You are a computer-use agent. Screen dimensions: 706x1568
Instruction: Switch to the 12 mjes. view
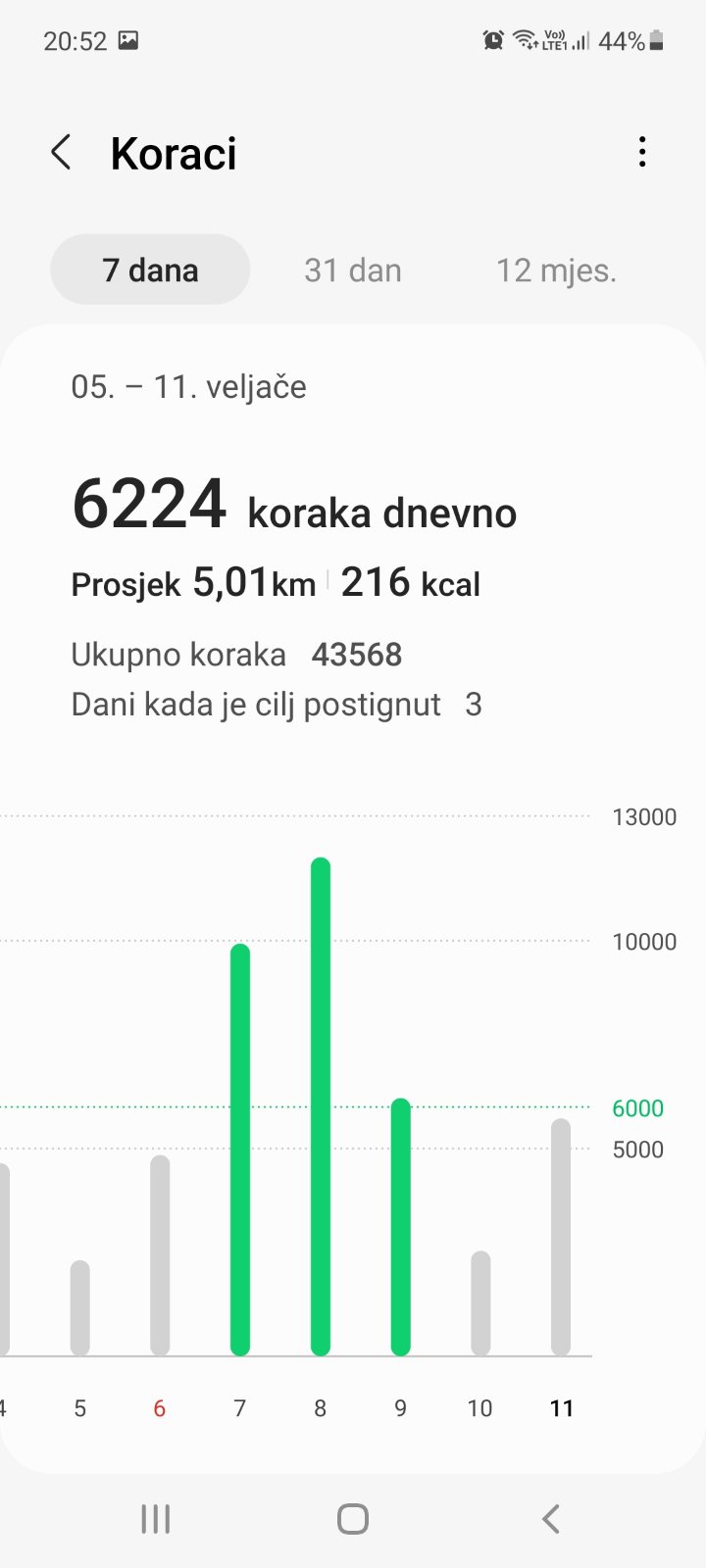coord(556,269)
